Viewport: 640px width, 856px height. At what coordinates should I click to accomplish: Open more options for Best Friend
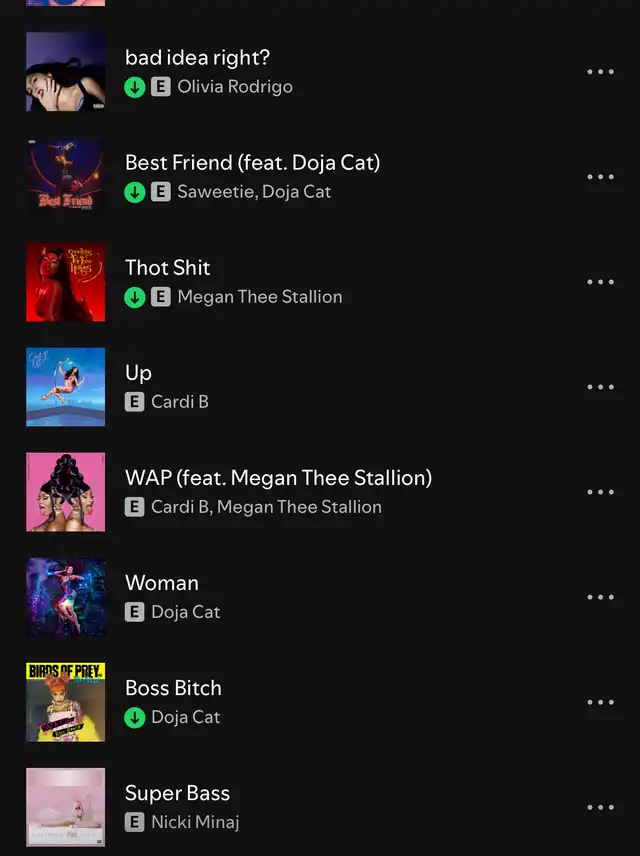600,177
